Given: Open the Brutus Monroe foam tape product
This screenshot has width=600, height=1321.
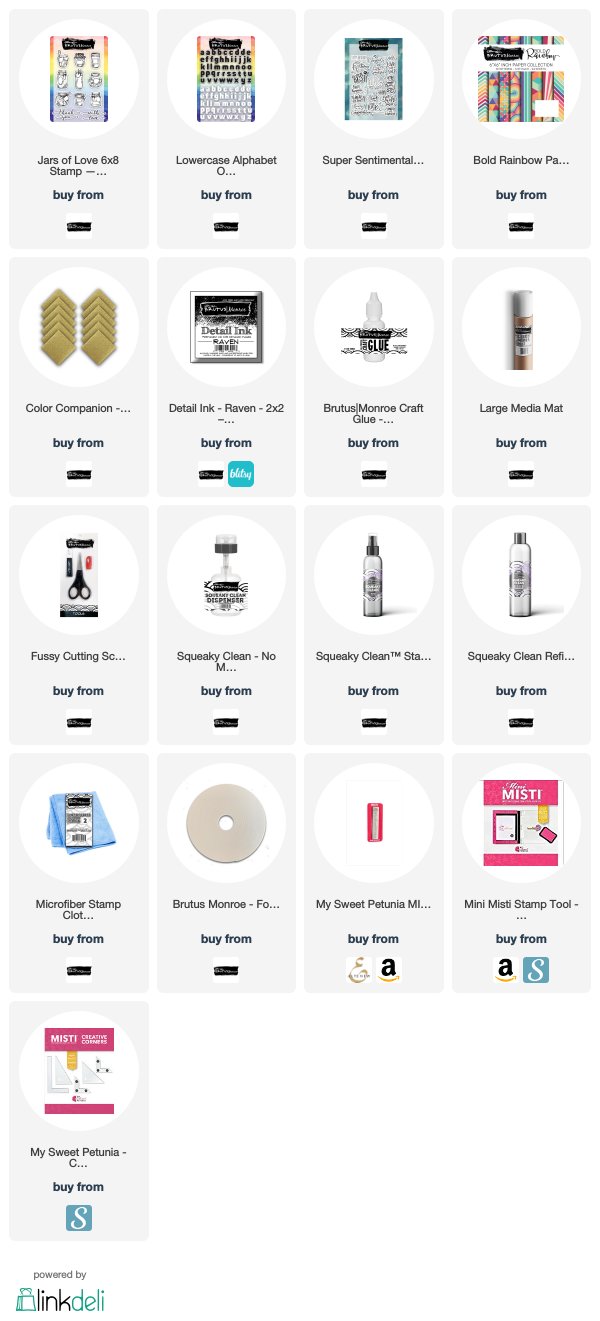Looking at the screenshot, I should coord(226,904).
